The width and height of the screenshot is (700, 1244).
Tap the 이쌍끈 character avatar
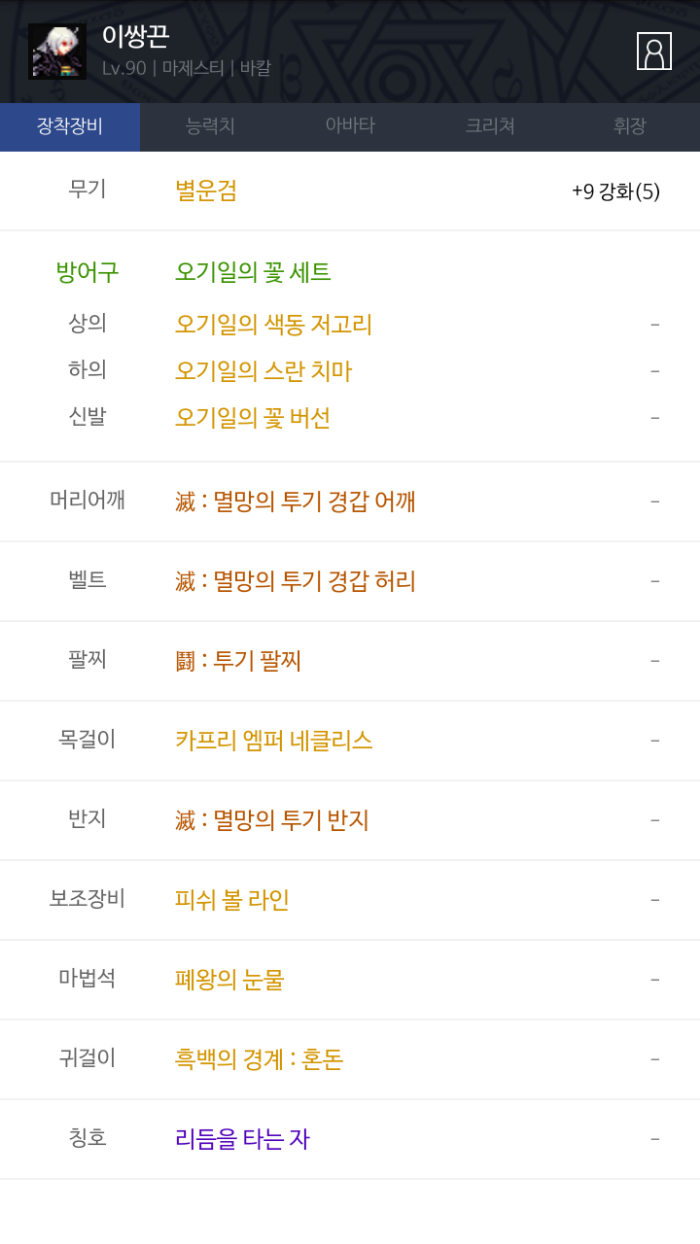coord(57,52)
